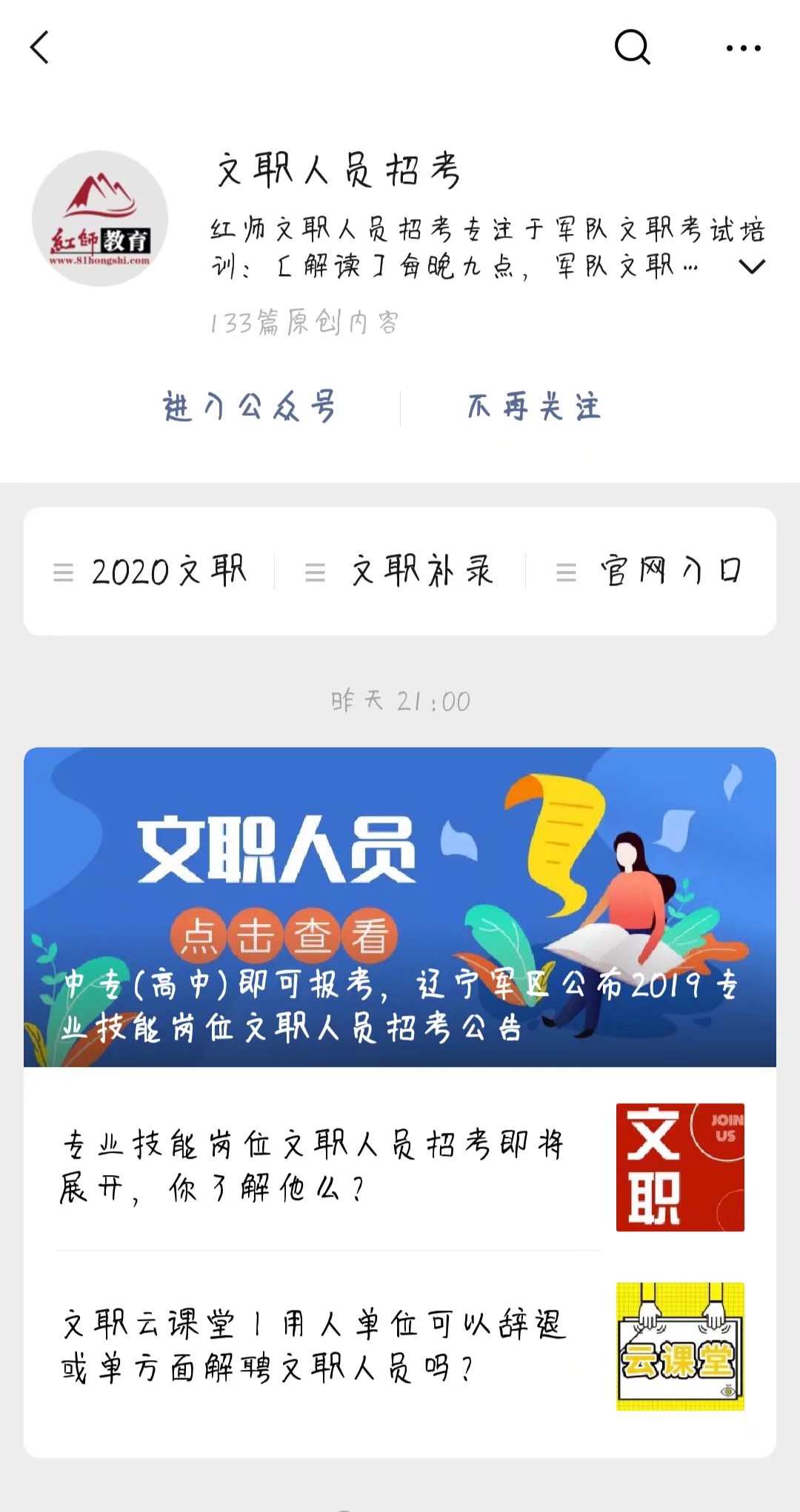Unfollow via 不再关注 button

point(533,407)
